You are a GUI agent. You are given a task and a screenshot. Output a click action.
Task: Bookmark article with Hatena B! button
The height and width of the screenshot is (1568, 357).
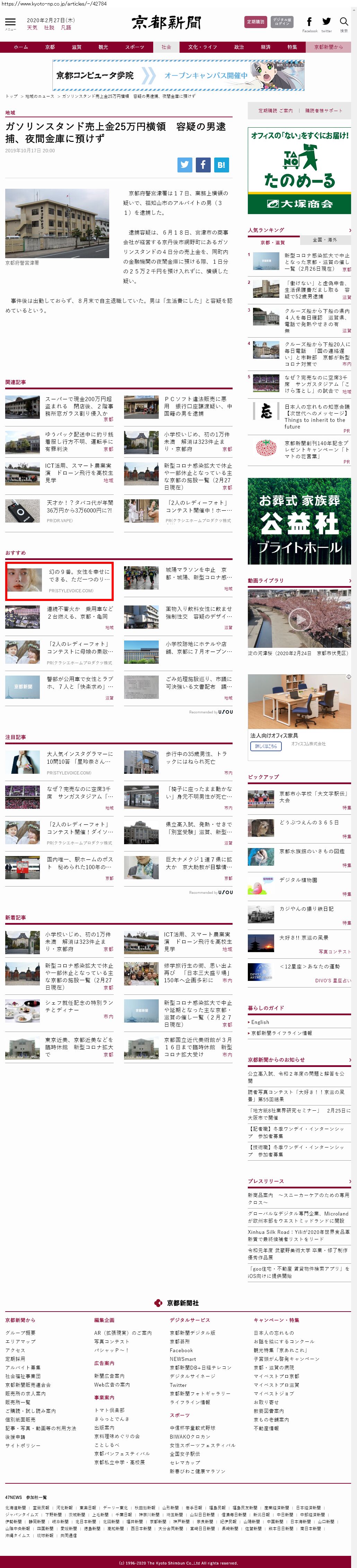pos(221,164)
